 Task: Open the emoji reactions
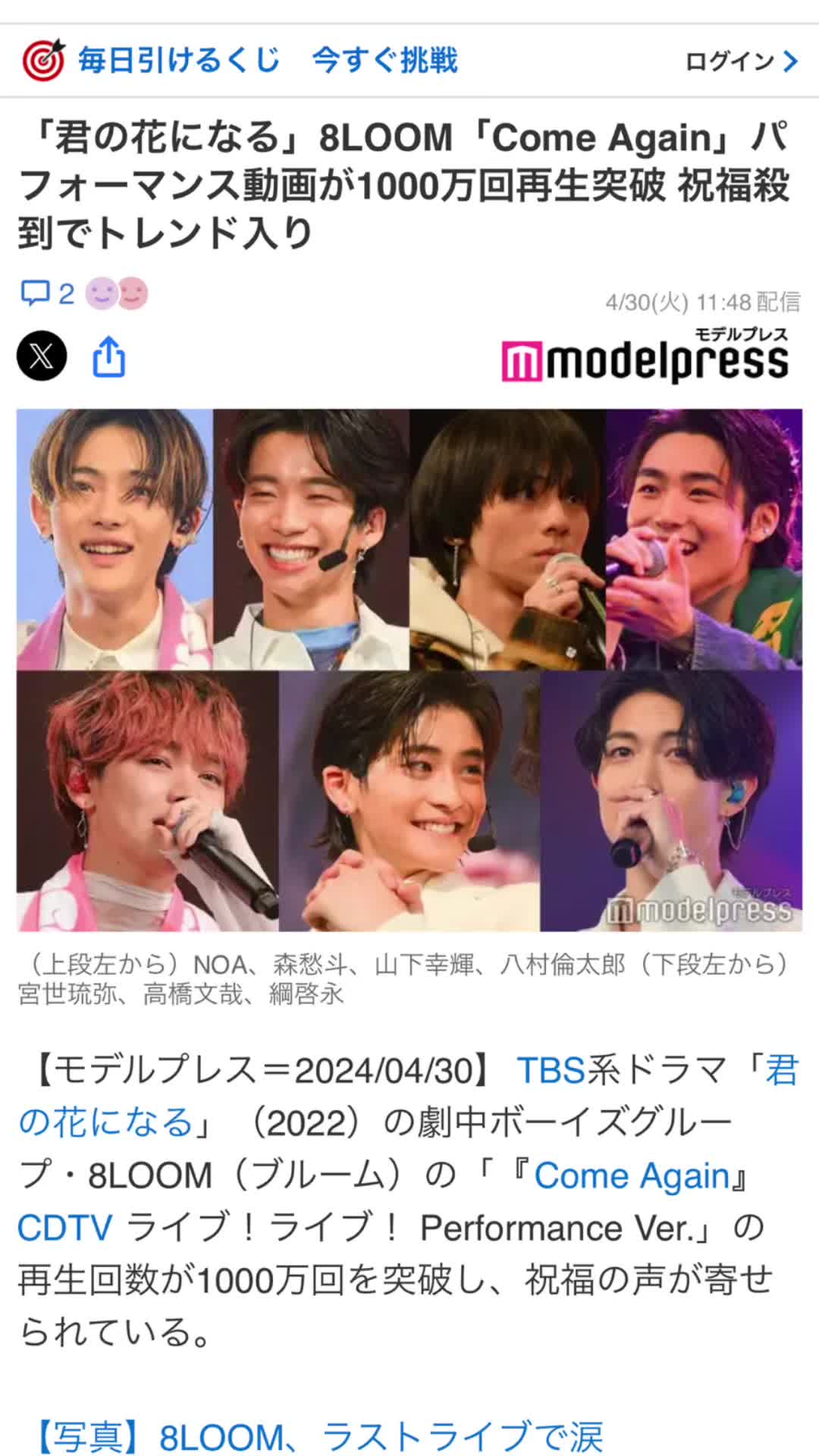[117, 293]
